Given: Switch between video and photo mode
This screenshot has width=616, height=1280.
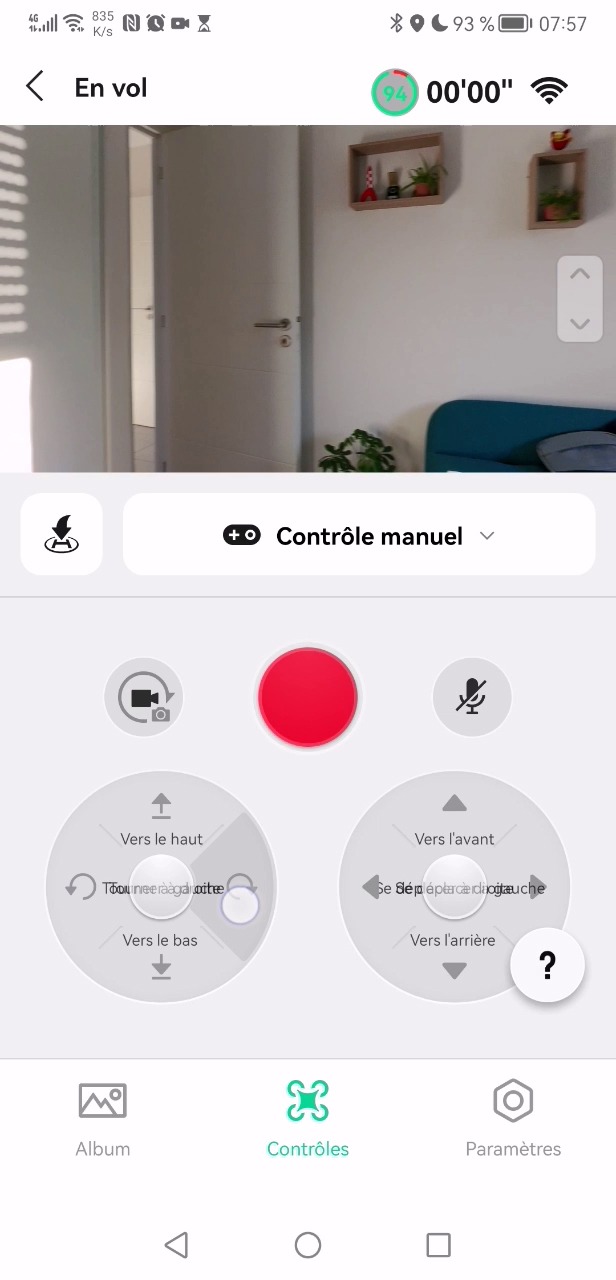Looking at the screenshot, I should pyautogui.click(x=144, y=697).
